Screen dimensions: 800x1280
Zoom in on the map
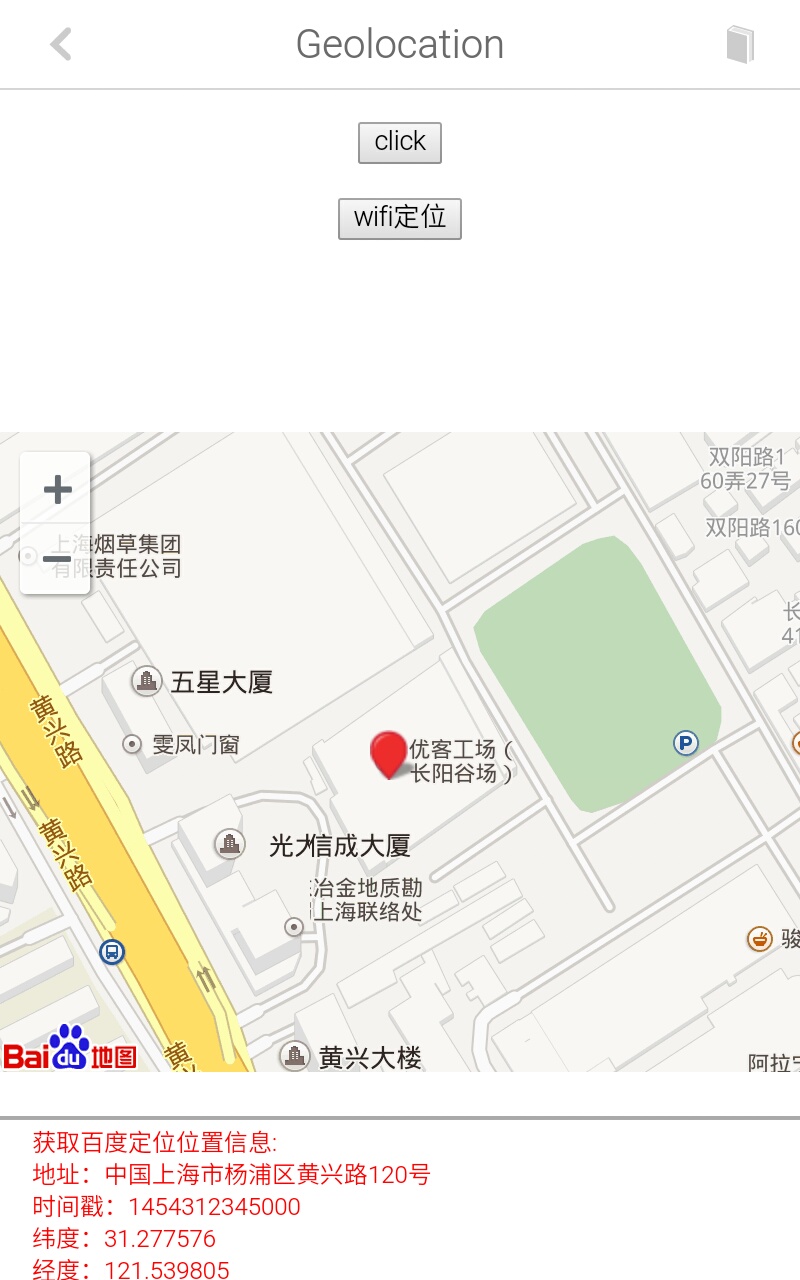(57, 489)
